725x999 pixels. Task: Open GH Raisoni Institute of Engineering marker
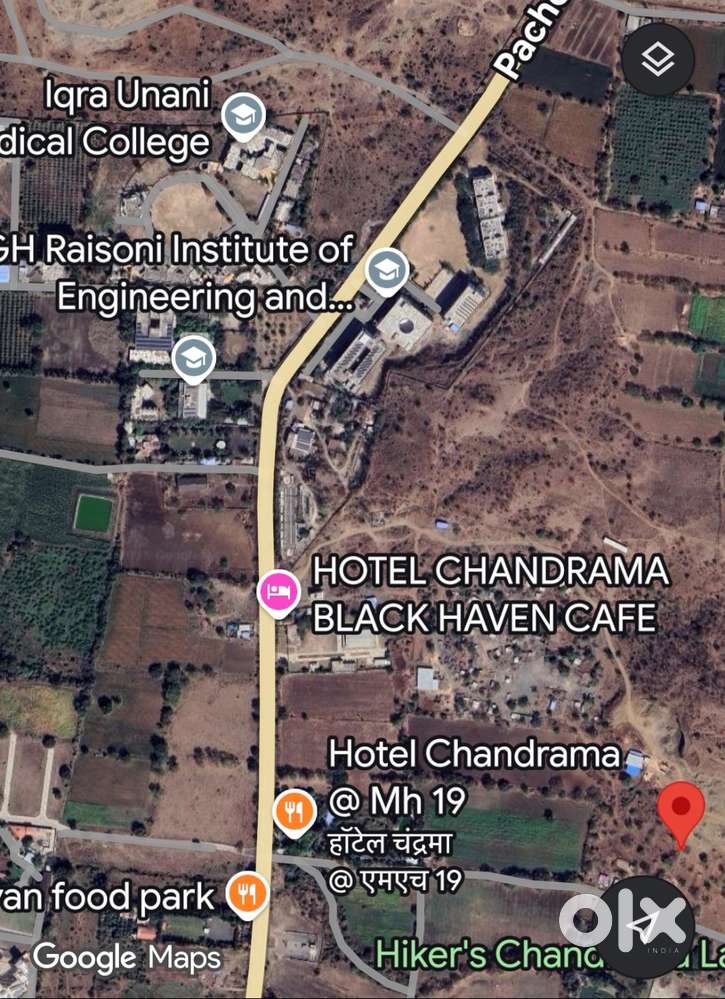[x=386, y=270]
